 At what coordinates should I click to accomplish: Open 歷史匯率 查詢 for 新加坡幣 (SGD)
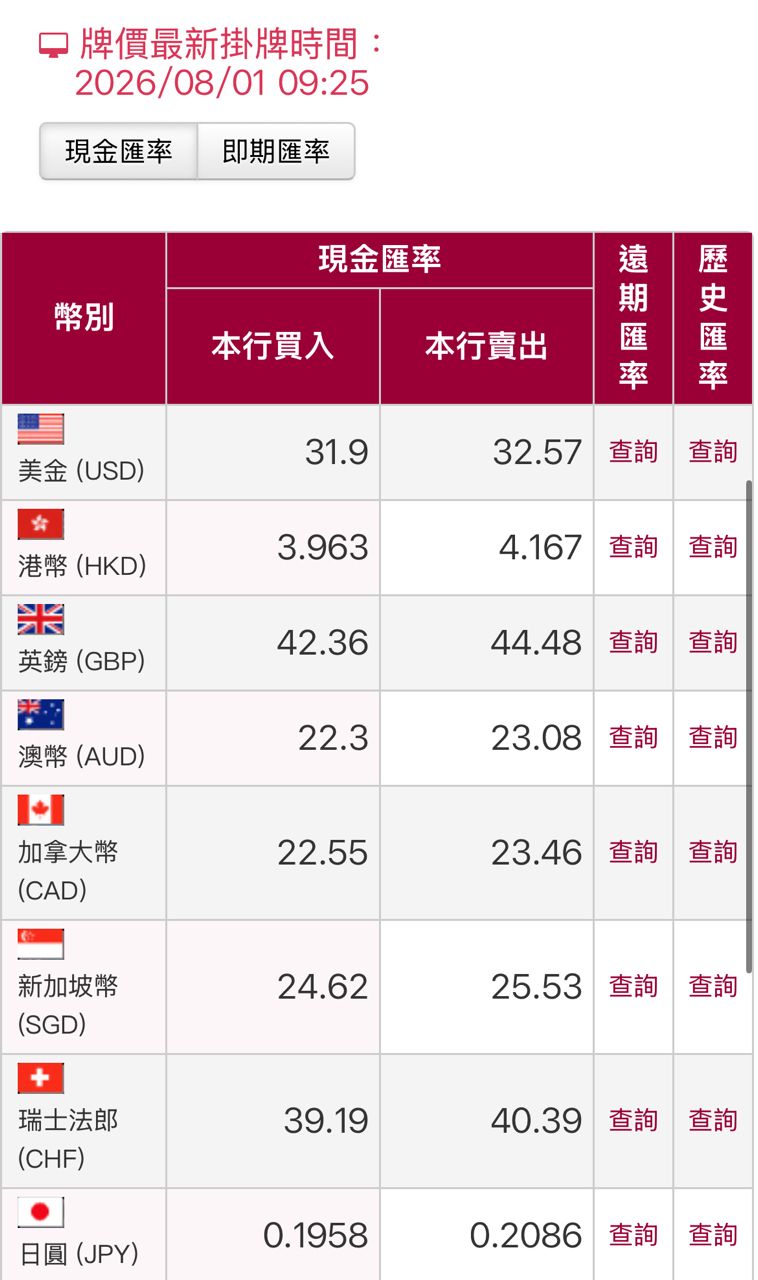point(713,986)
